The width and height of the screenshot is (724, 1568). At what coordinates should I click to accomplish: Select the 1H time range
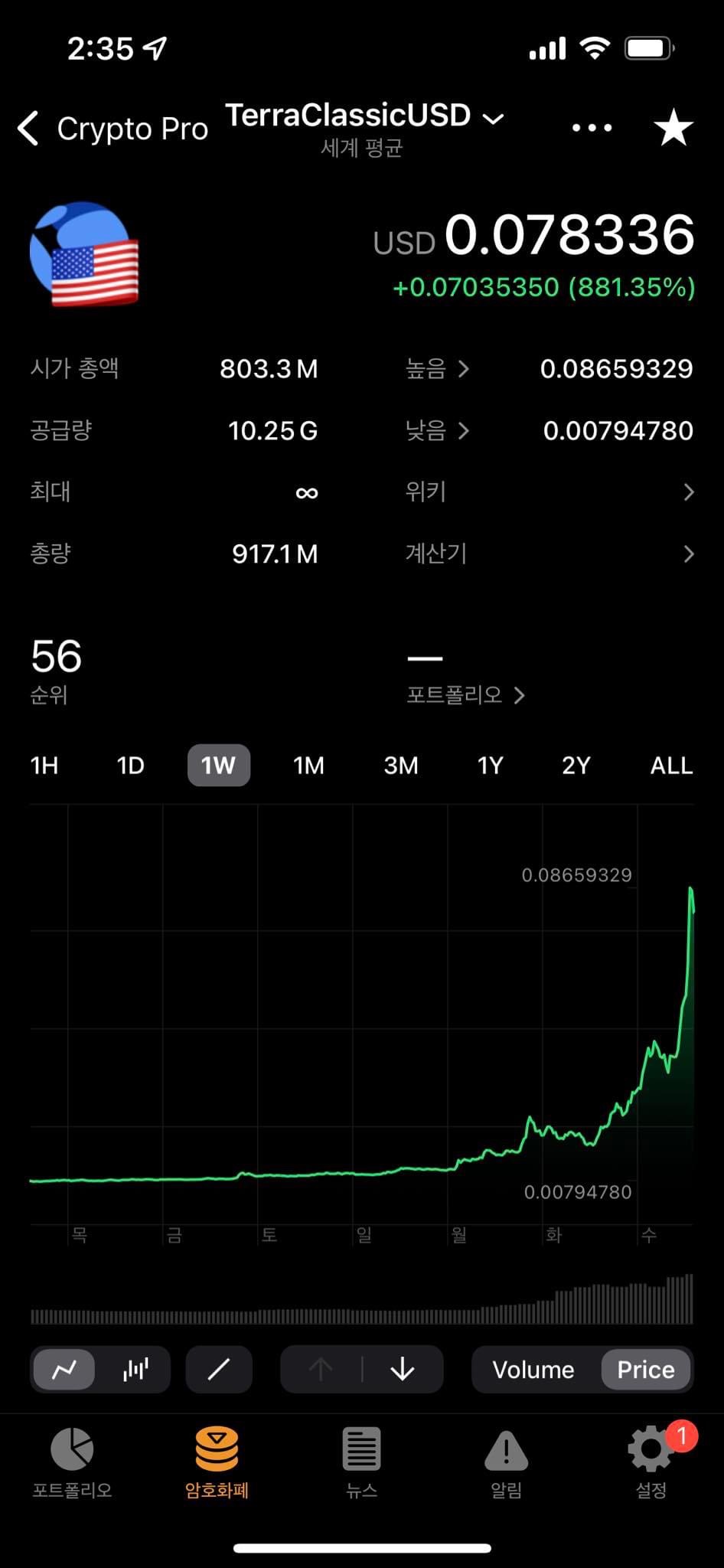click(x=44, y=765)
